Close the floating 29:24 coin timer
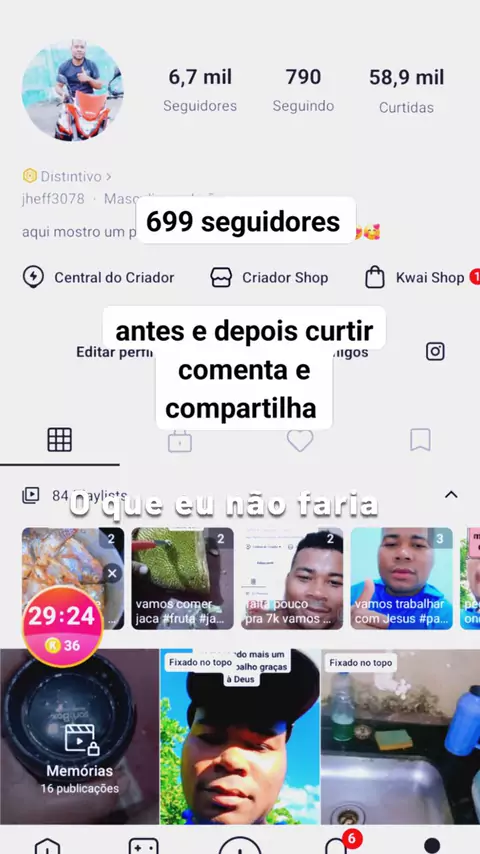Viewport: 480px width, 854px height. coord(112,573)
